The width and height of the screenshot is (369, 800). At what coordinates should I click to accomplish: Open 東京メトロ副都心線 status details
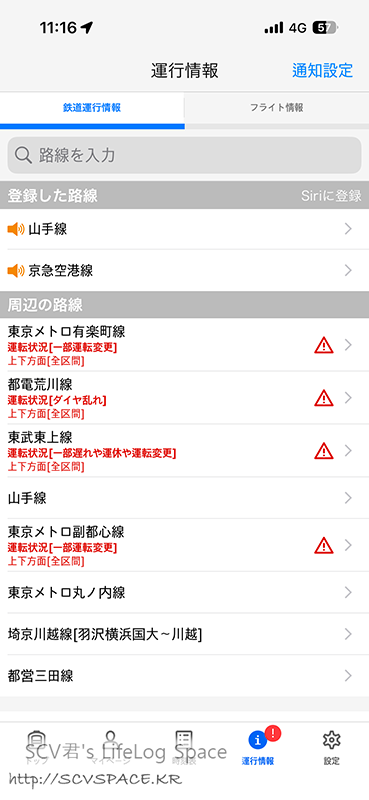[x=184, y=545]
